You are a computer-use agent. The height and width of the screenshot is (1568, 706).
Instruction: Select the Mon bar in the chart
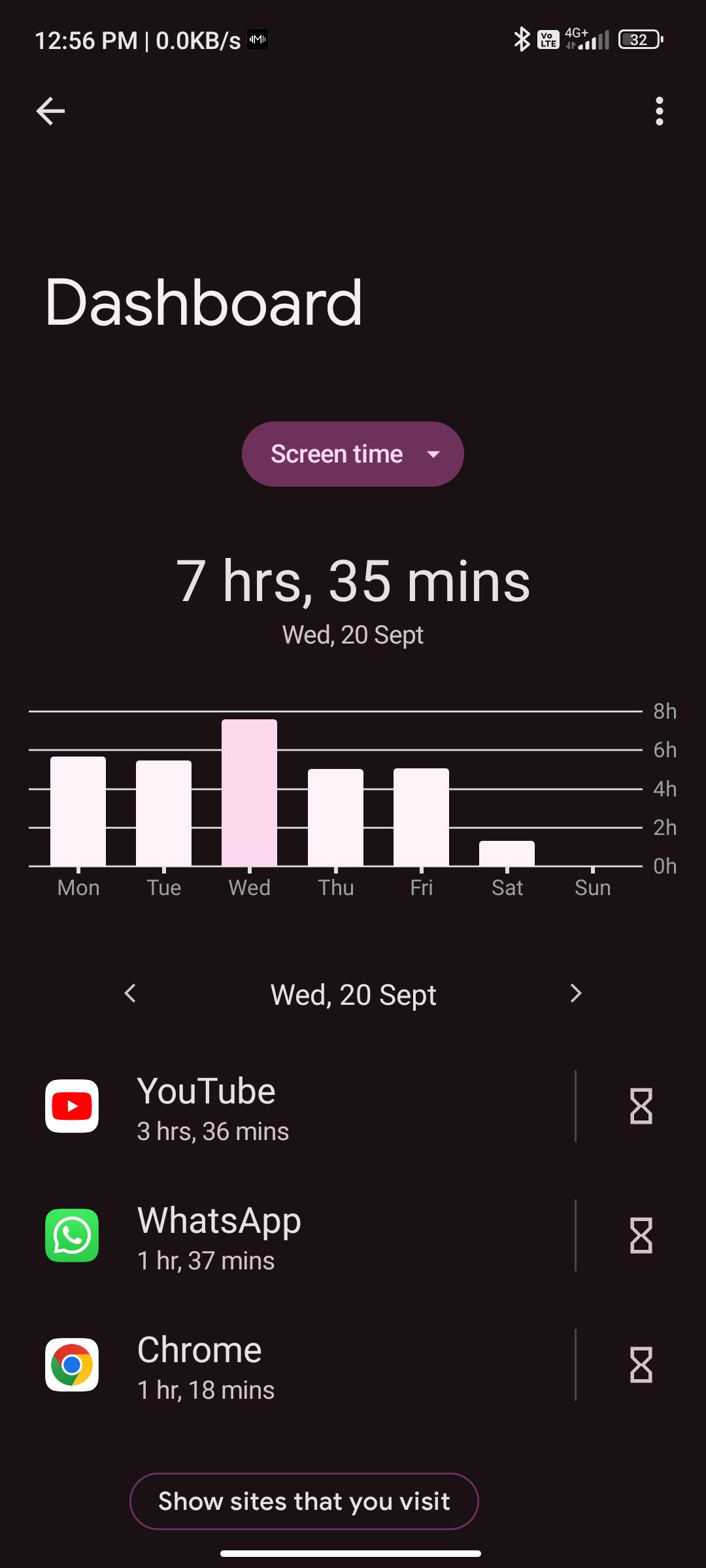(x=78, y=811)
